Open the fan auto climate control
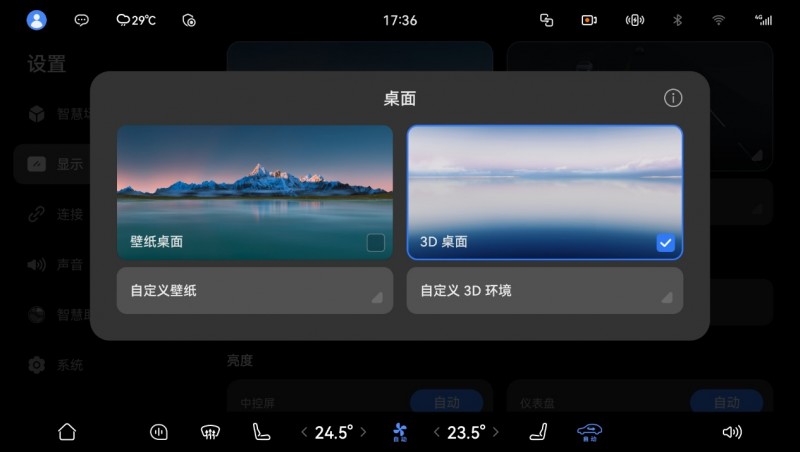 (x=400, y=432)
